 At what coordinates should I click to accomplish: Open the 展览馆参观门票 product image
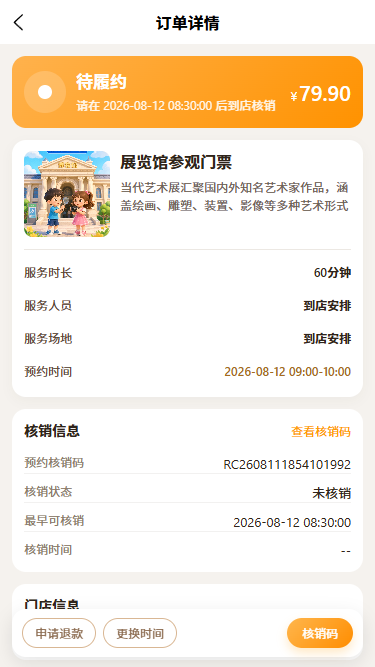tap(67, 194)
